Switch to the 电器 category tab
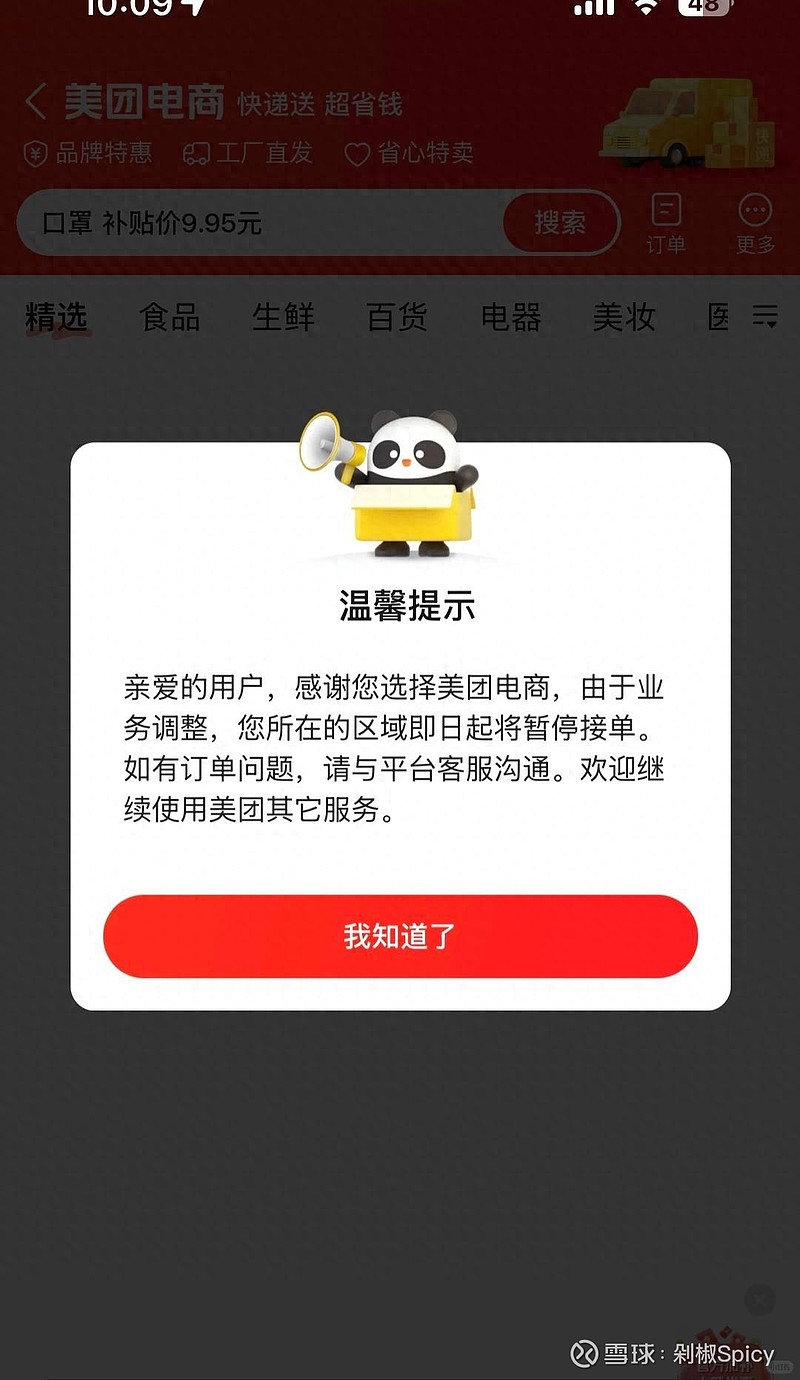 (x=511, y=317)
